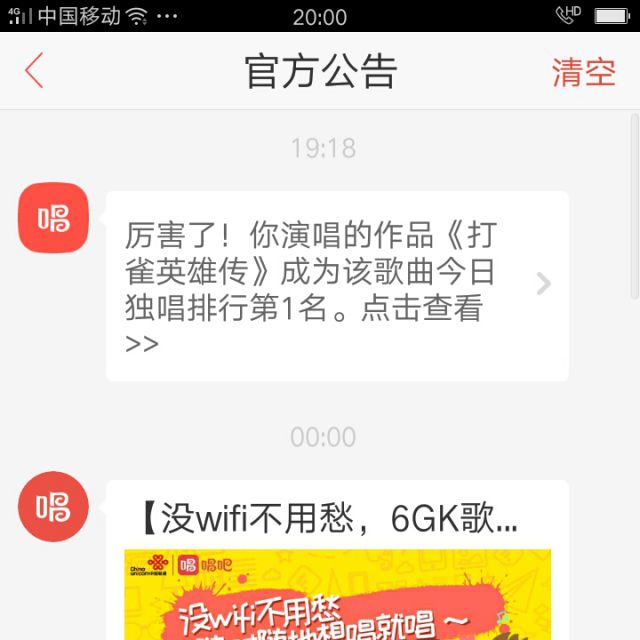
Task: Go back using the top-left arrow
Action: click(35, 71)
